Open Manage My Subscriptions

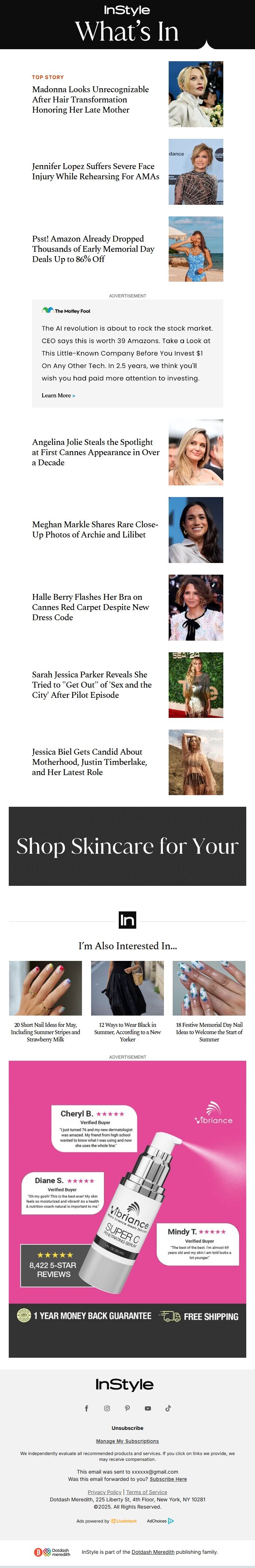(127, 1441)
